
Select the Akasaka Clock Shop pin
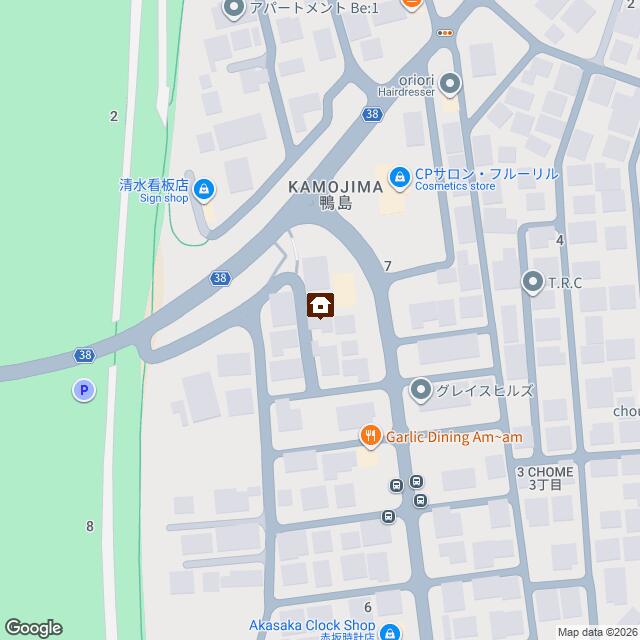click(391, 631)
